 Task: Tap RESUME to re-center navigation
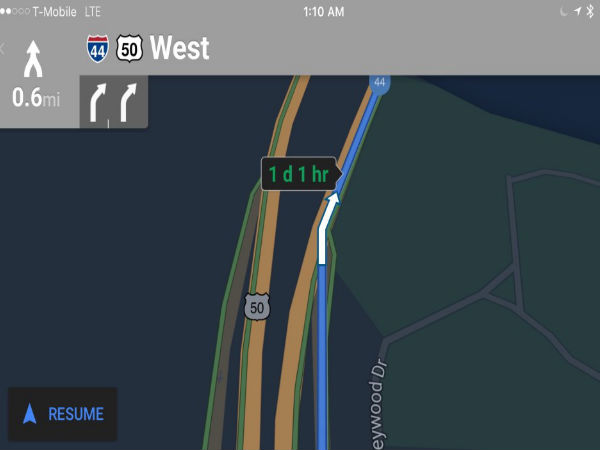click(x=63, y=414)
